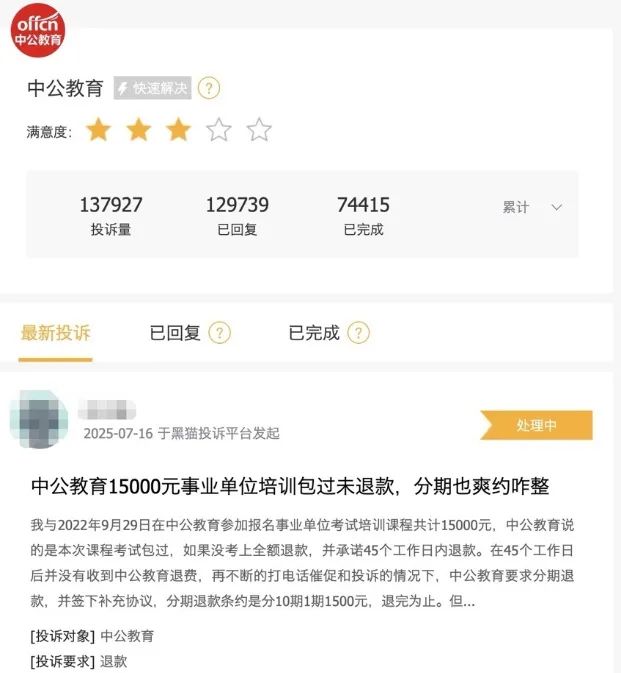The width and height of the screenshot is (621, 673).
Task: Switch to the 已回复 tab
Action: tap(175, 333)
